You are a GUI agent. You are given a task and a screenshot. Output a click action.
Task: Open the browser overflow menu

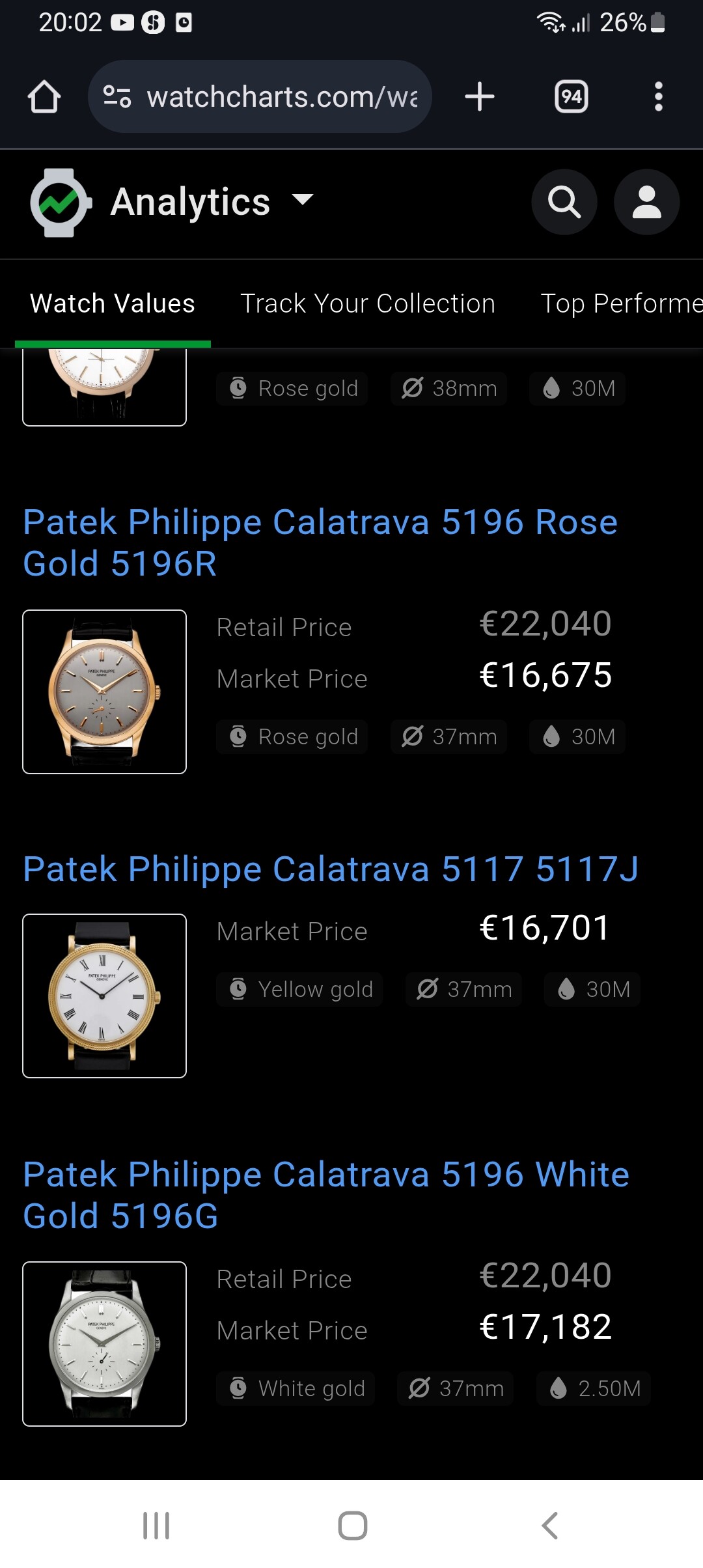[659, 96]
